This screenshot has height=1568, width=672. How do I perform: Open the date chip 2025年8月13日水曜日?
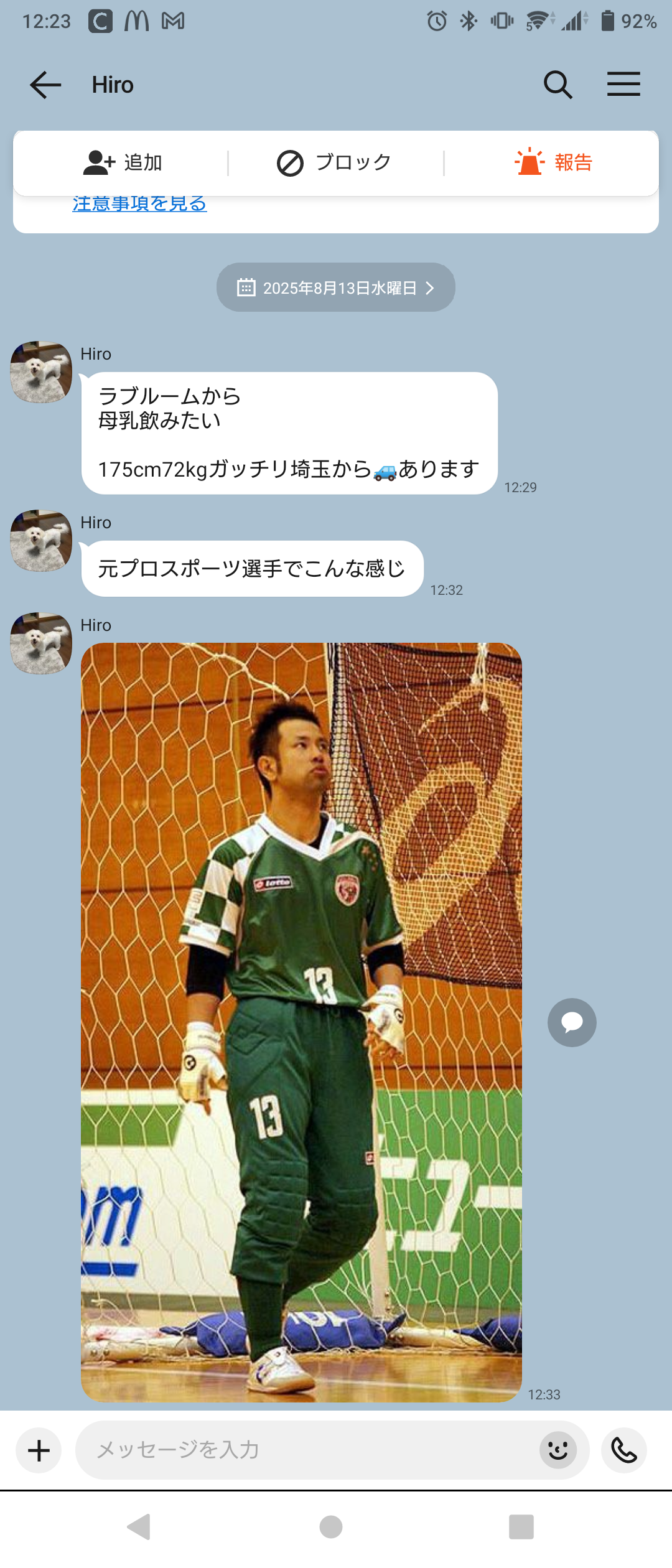(336, 287)
